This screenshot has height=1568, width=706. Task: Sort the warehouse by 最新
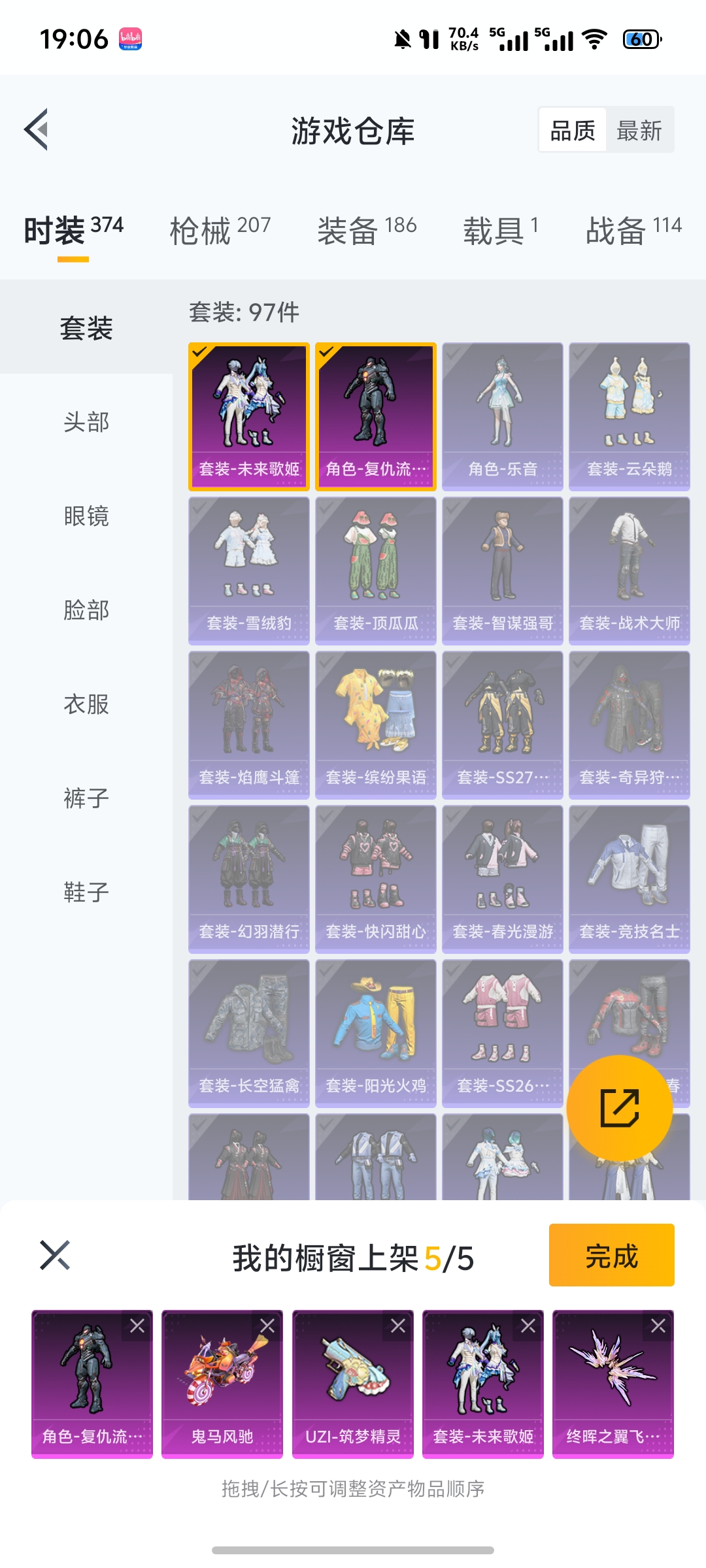click(x=639, y=131)
